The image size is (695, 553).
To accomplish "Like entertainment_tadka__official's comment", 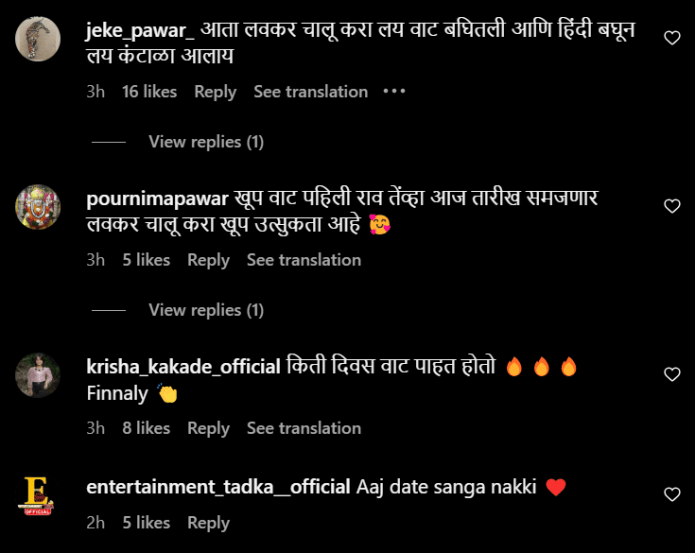I will [x=673, y=494].
